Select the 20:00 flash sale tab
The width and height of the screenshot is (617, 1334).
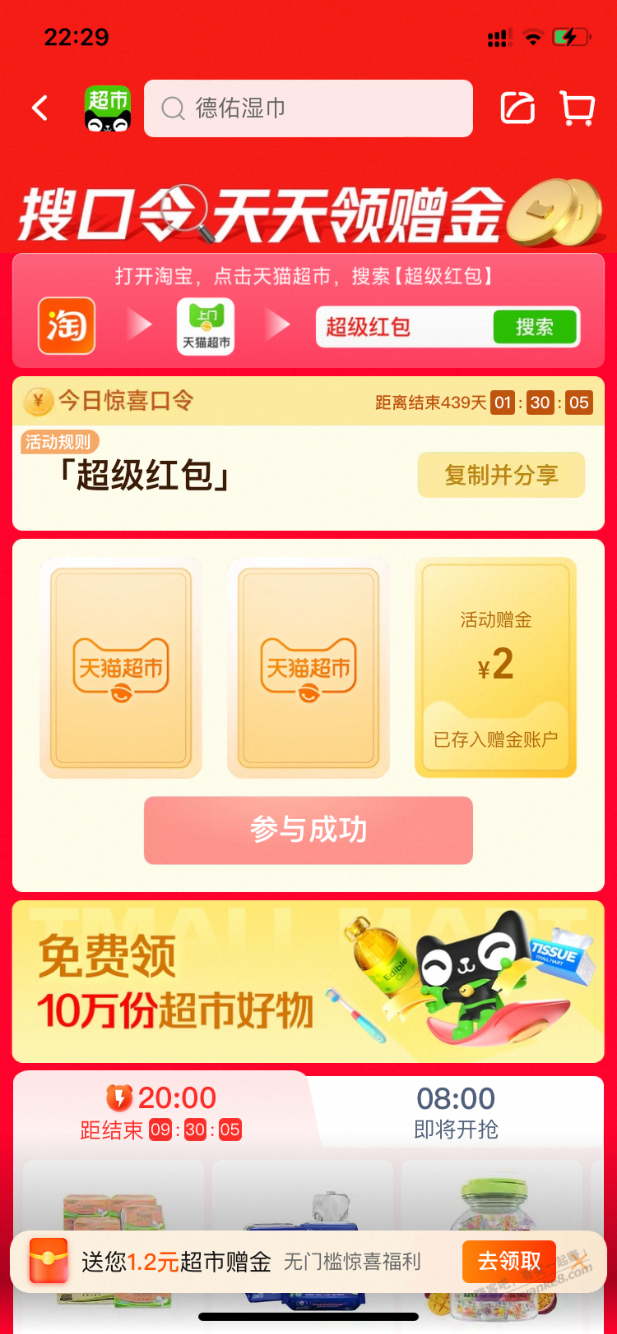(x=162, y=1113)
